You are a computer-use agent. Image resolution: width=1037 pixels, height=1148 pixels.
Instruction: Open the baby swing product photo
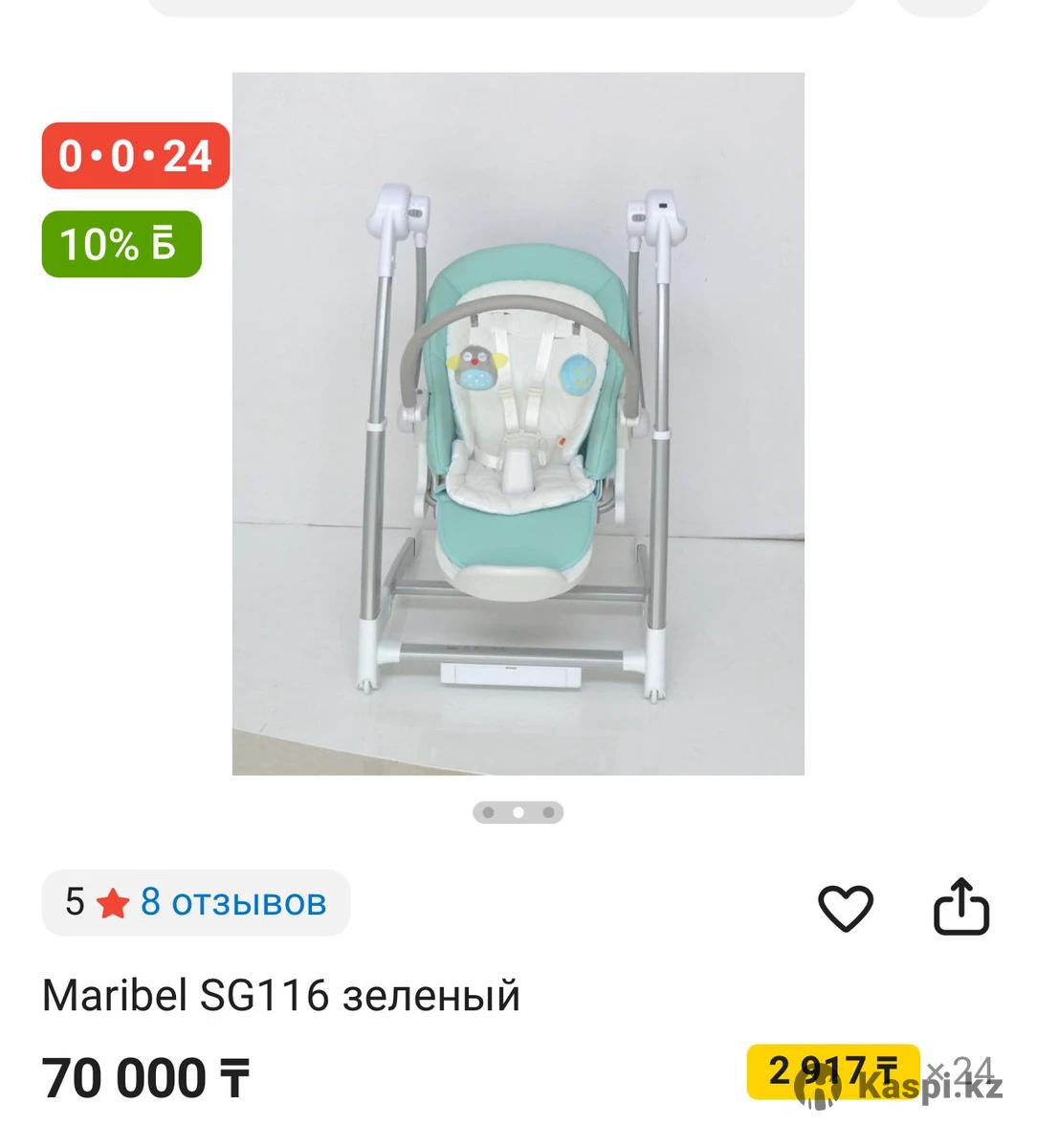(x=518, y=424)
